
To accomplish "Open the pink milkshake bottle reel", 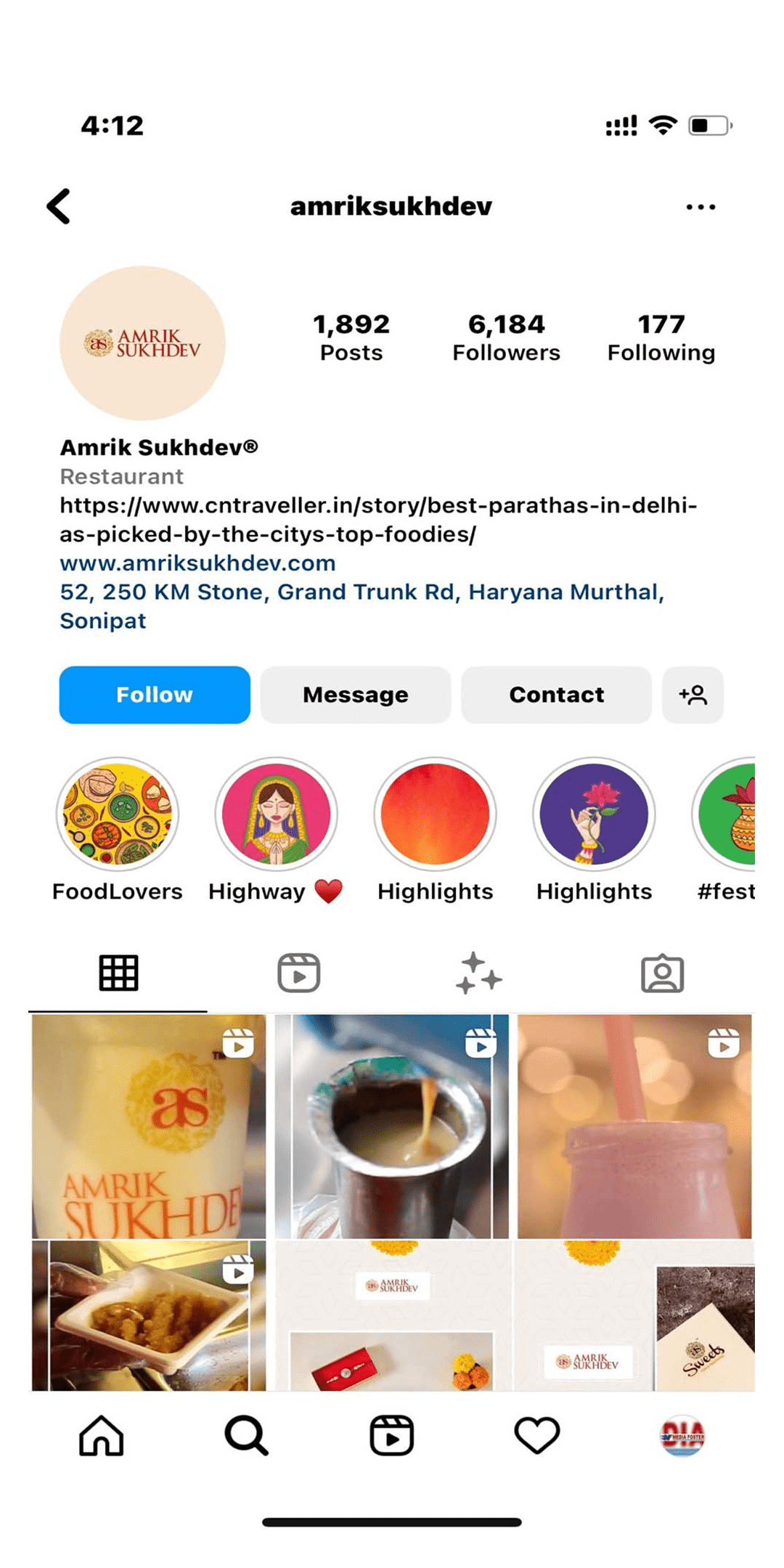I will (634, 1127).
